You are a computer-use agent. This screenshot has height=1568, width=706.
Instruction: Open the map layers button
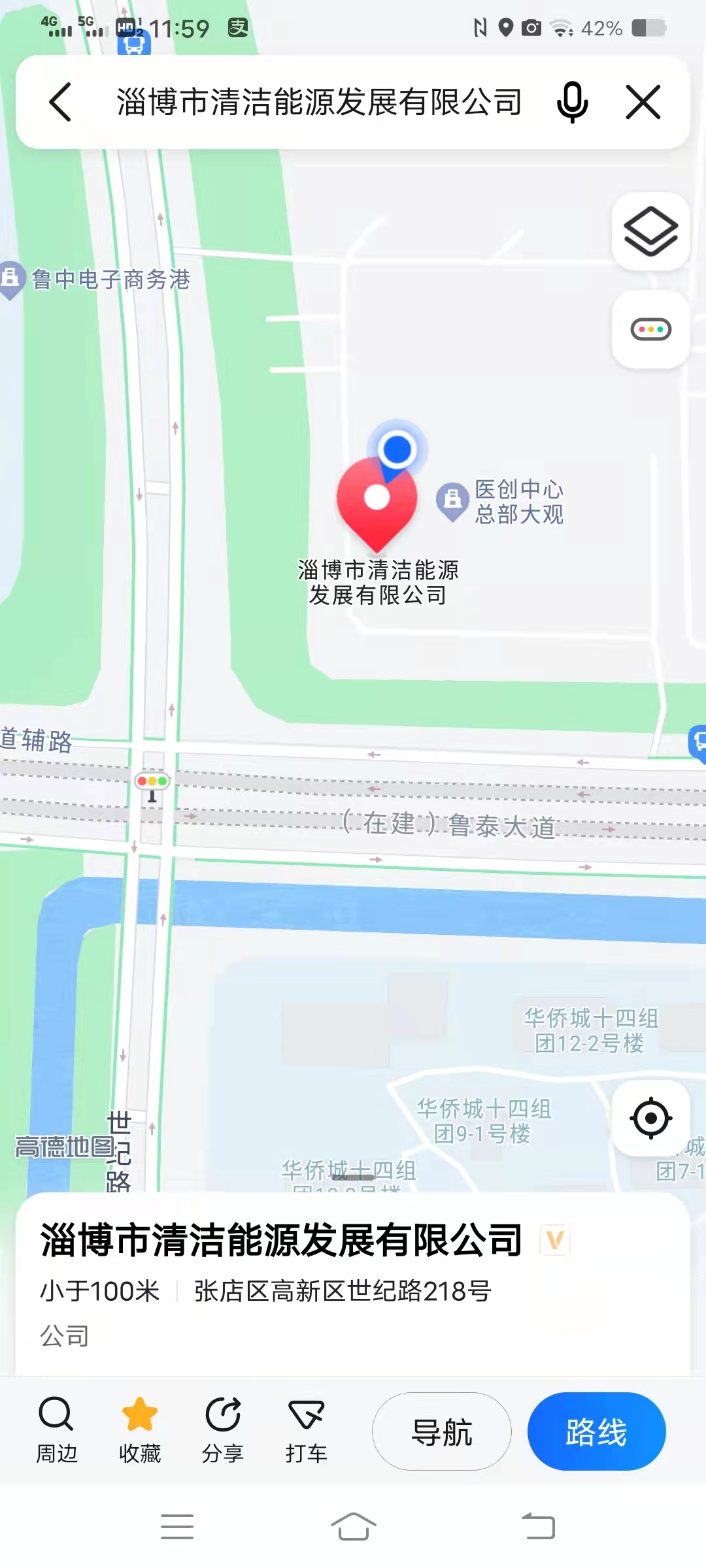(x=650, y=231)
